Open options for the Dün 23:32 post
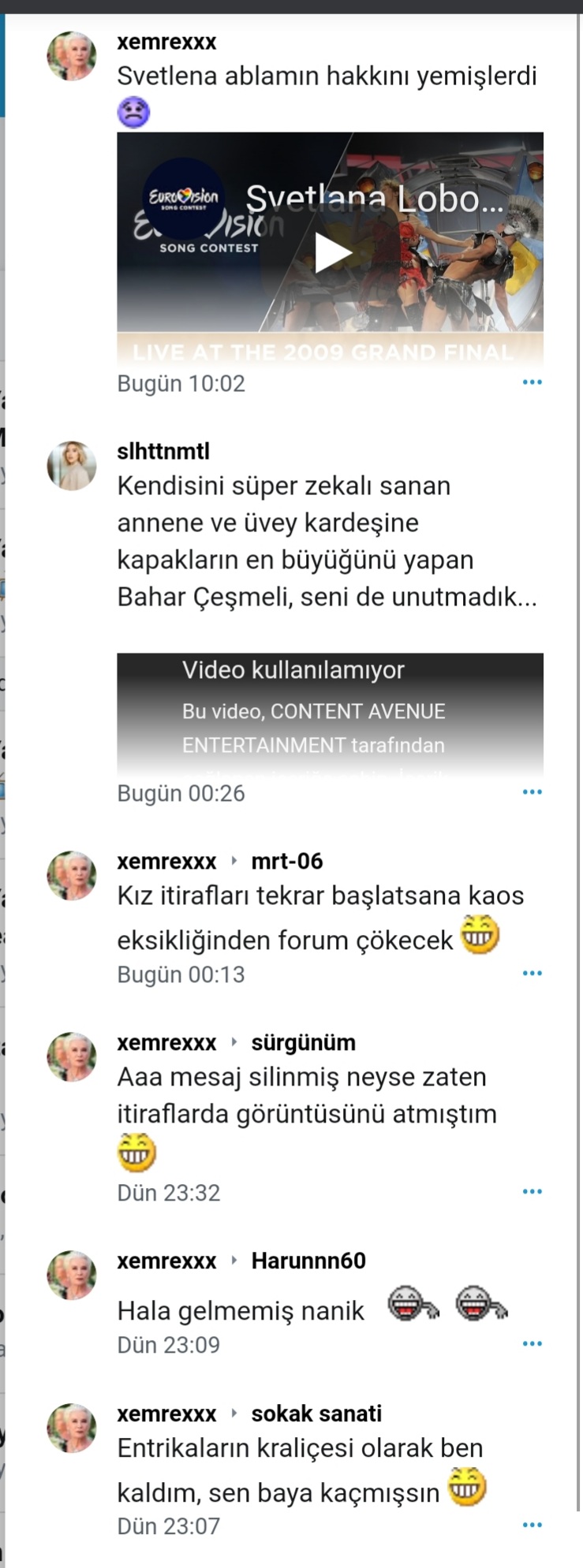 coord(532,1191)
